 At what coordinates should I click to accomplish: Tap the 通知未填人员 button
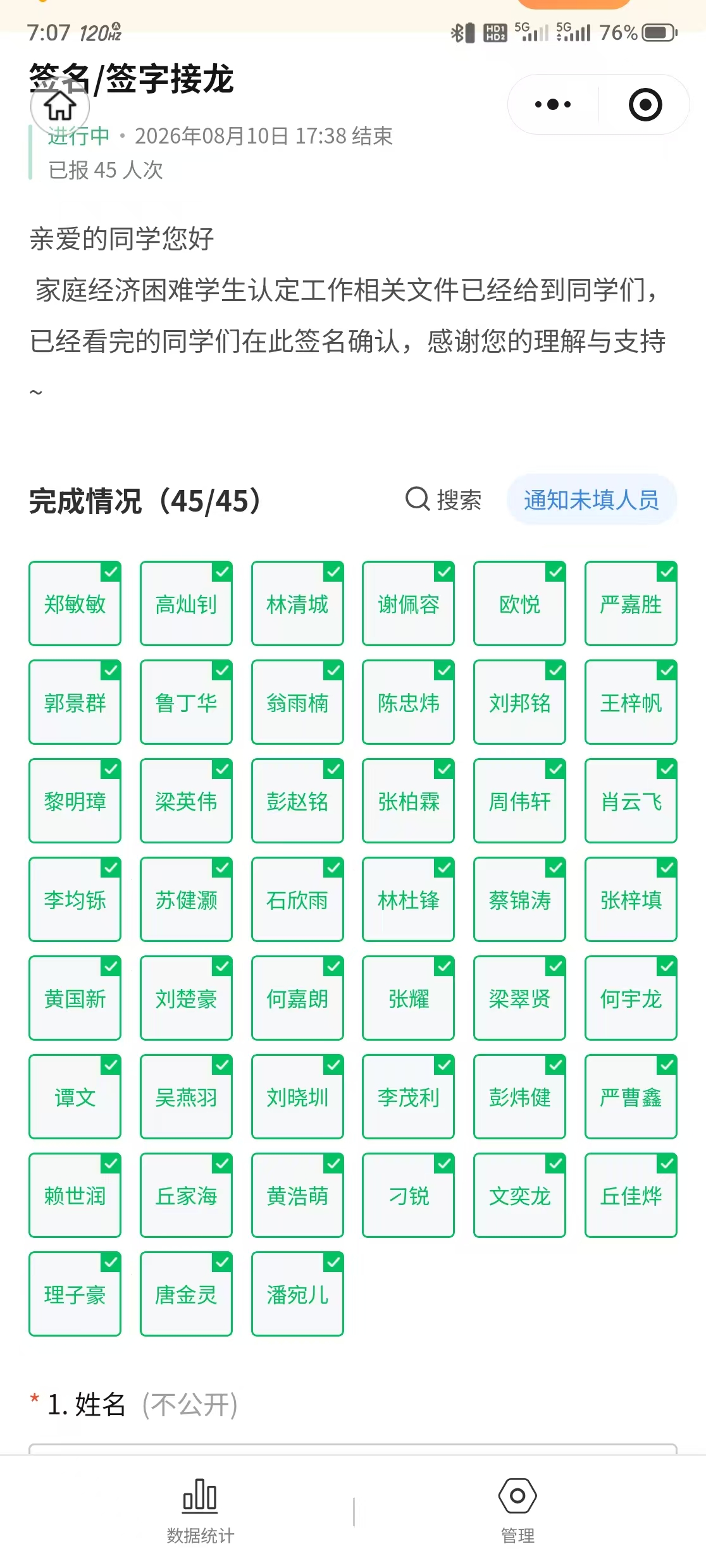coord(591,499)
